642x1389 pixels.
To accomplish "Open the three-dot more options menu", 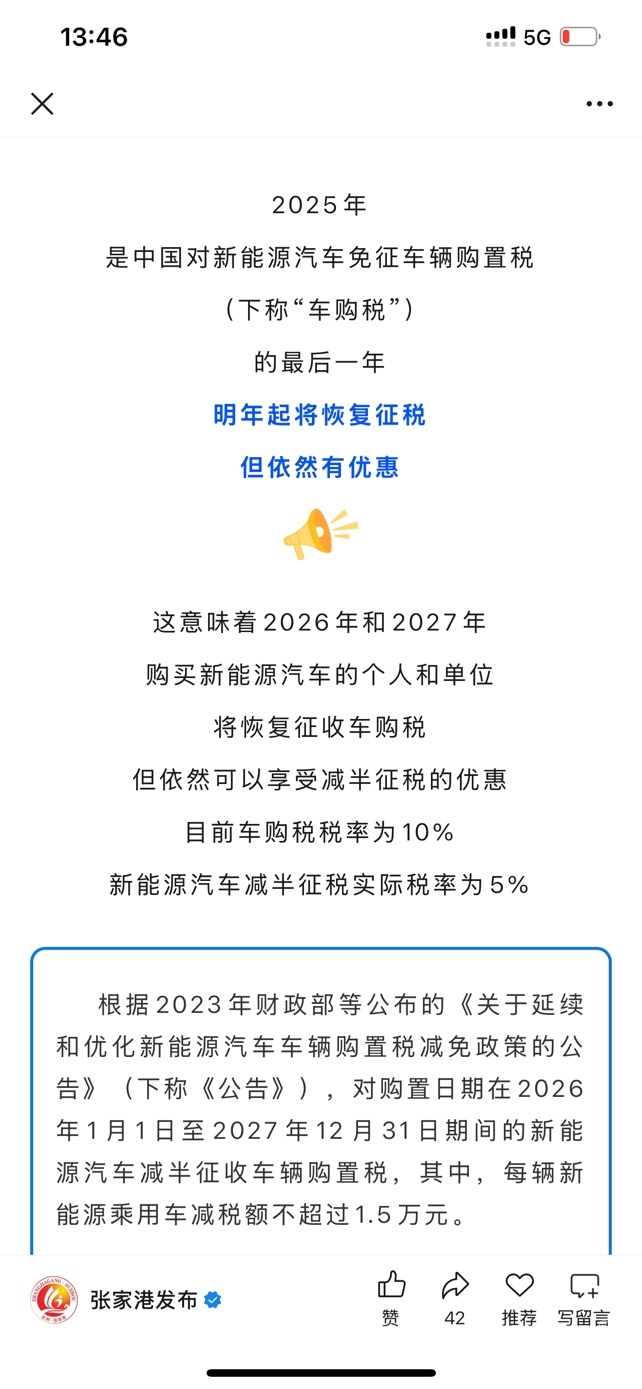I will tap(599, 104).
